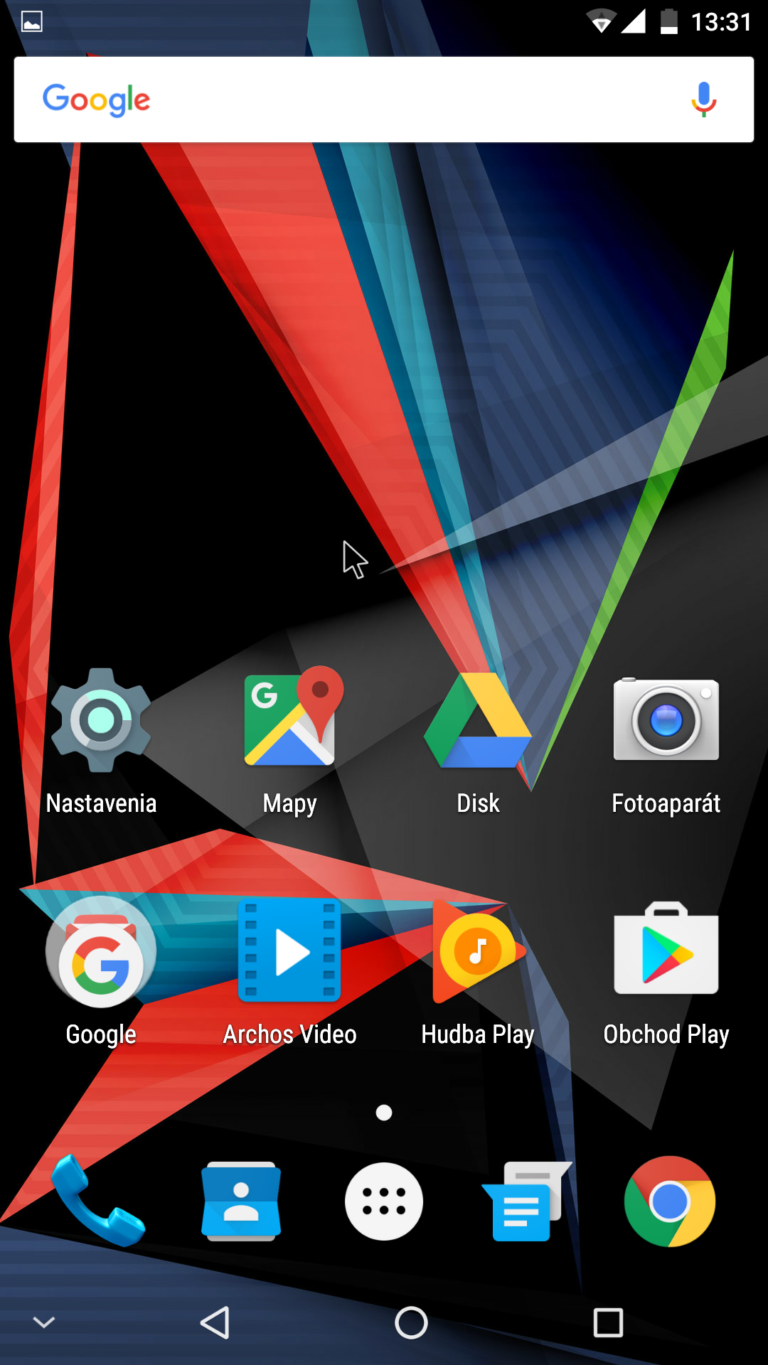Hide navigation bar with down chevron
The image size is (768, 1365).
tap(43, 1322)
